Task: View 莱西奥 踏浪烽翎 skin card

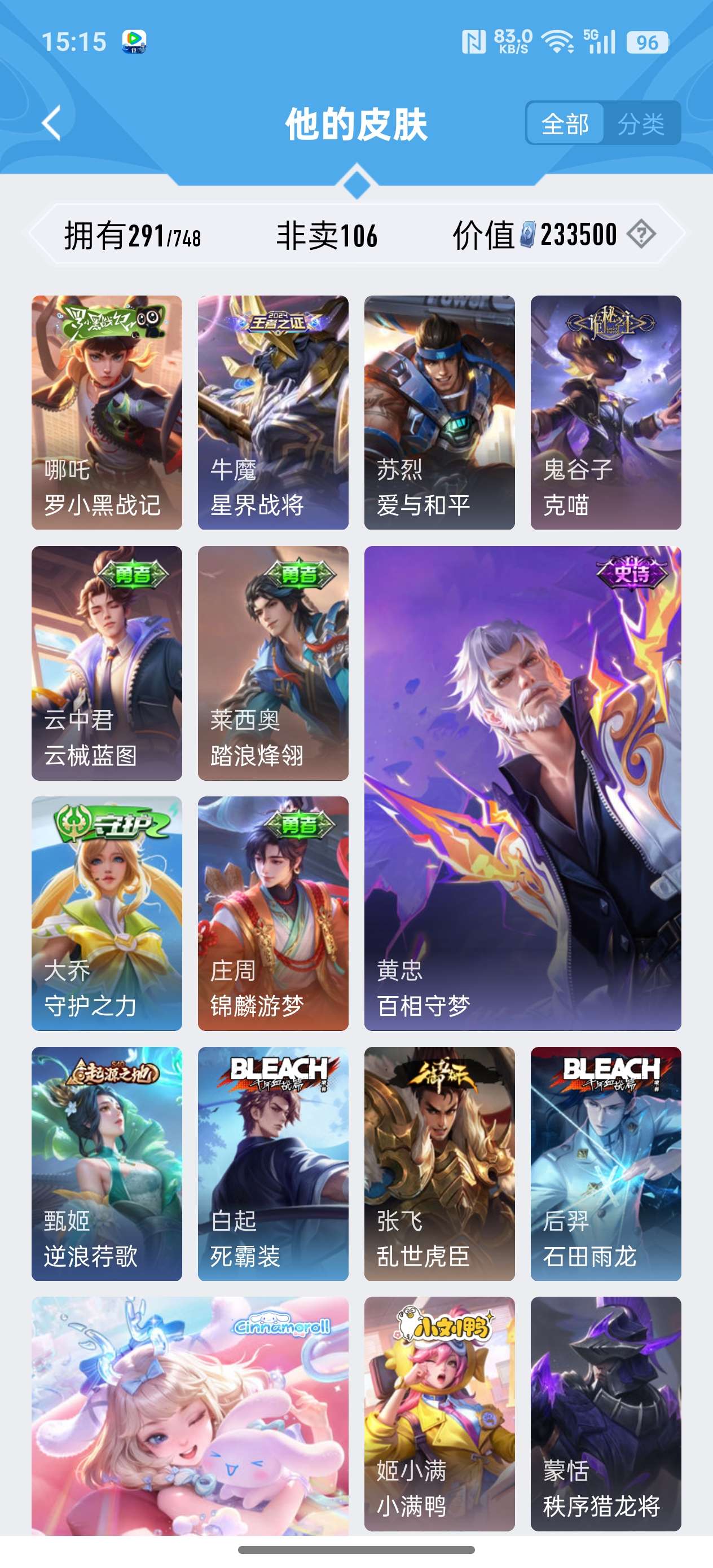Action: pyautogui.click(x=273, y=663)
